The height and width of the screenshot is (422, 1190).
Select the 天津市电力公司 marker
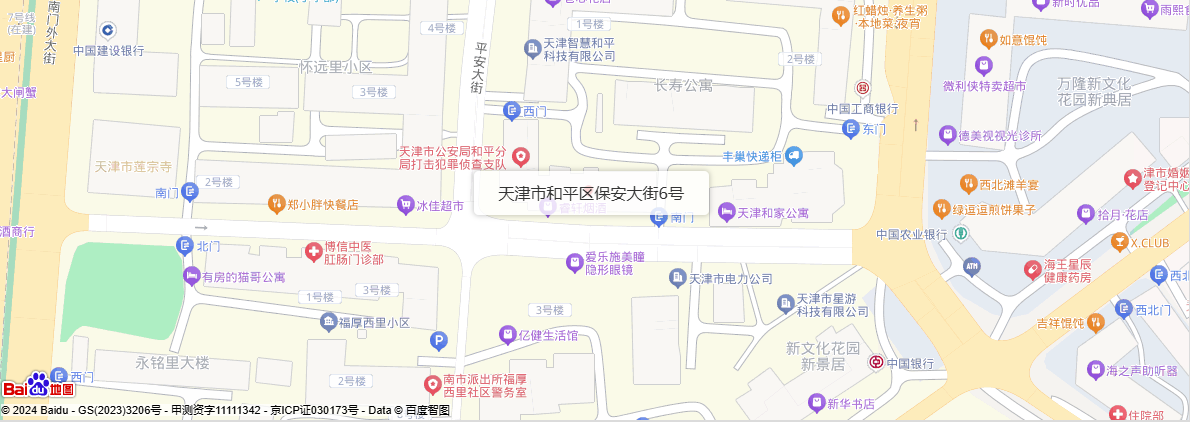point(677,277)
